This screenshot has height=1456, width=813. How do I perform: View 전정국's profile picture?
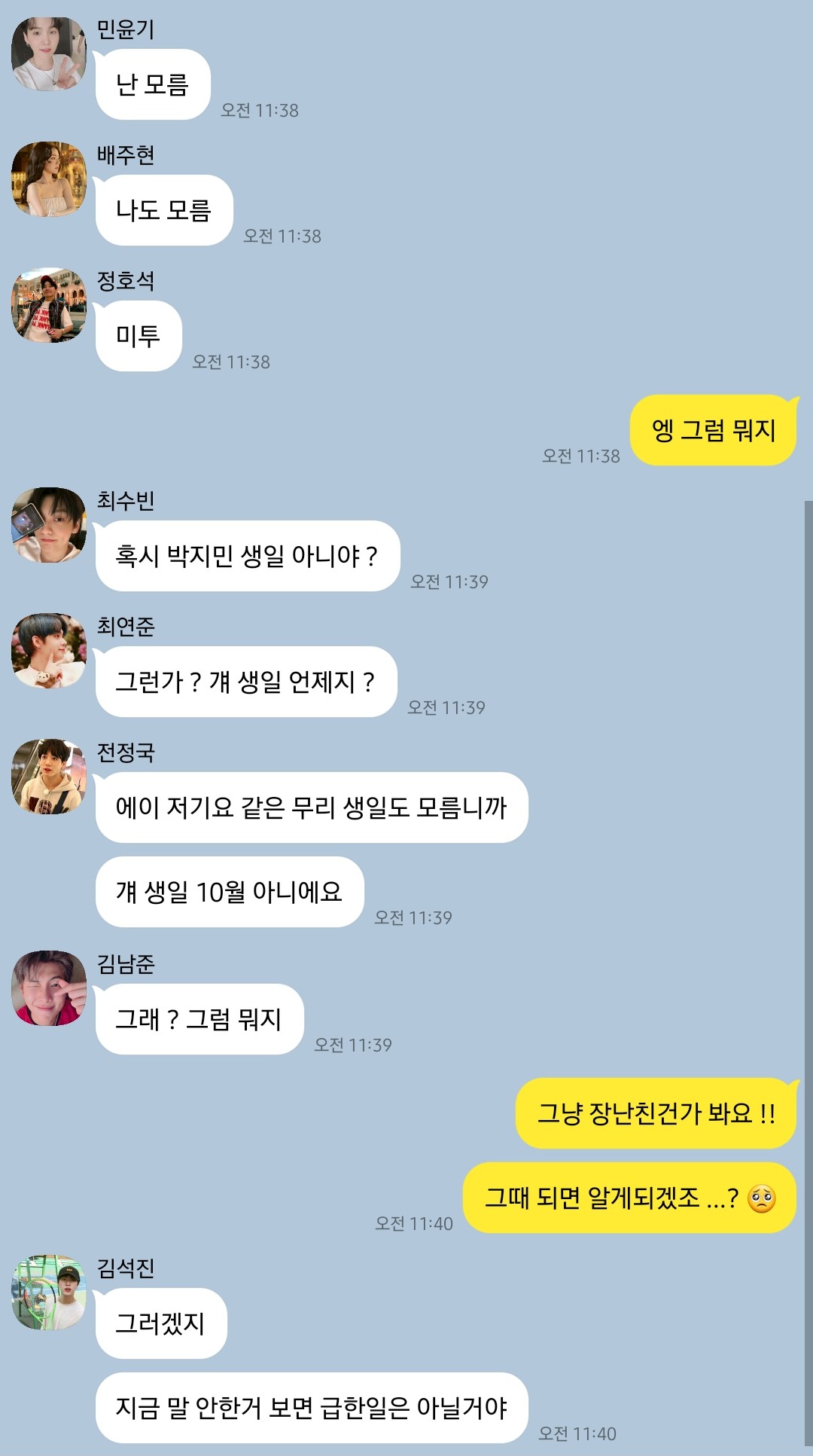coord(49,777)
